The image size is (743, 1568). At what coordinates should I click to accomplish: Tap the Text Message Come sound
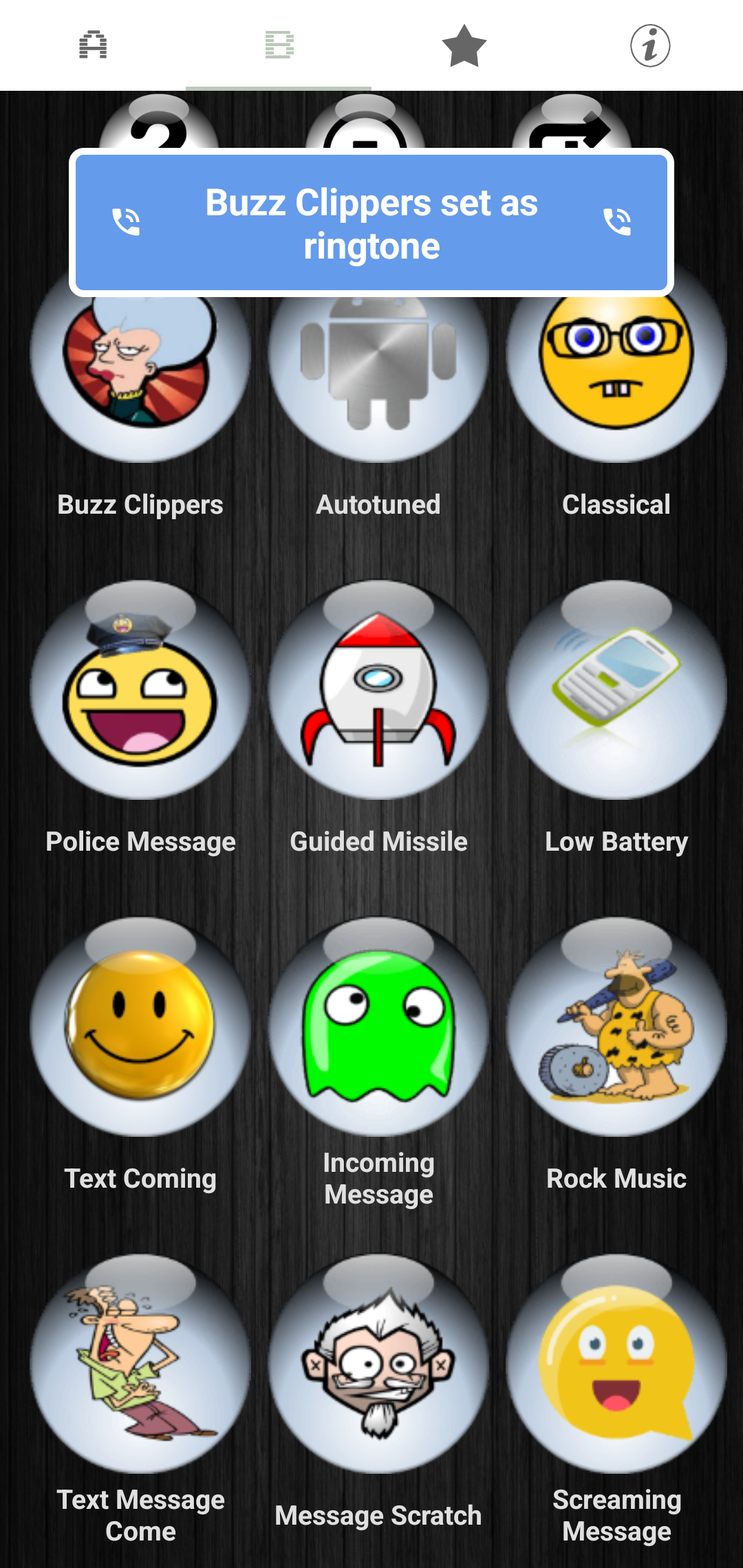pos(140,1364)
